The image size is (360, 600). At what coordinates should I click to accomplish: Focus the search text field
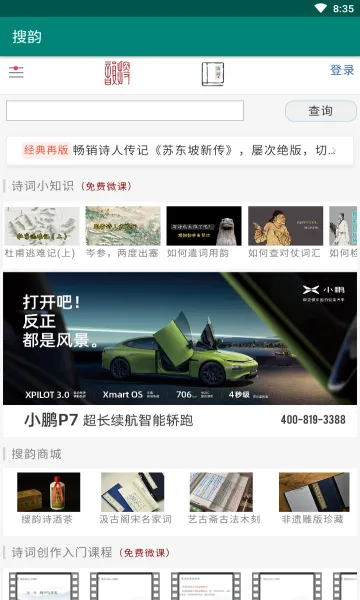[125, 111]
